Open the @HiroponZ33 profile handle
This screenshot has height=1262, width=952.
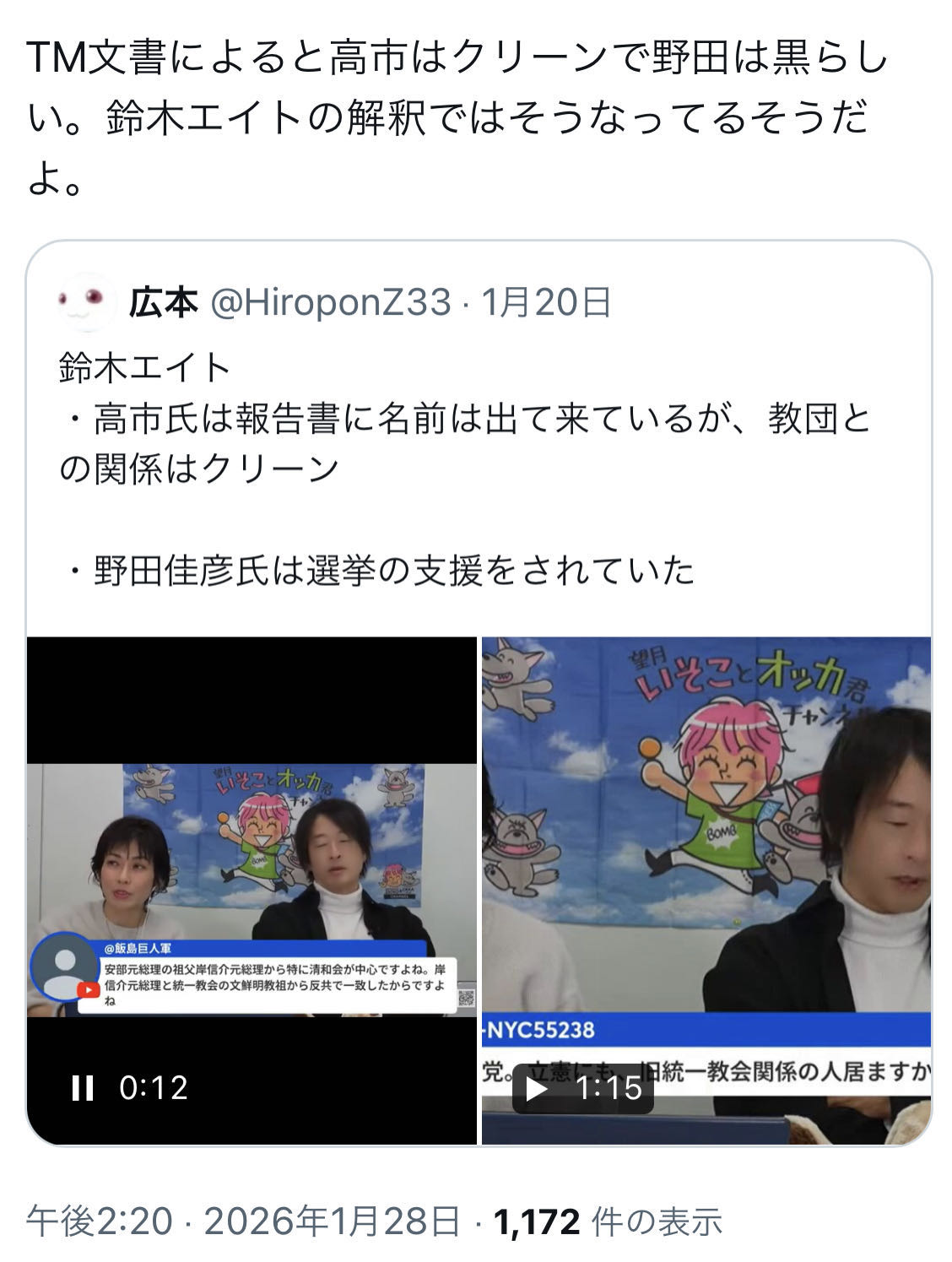coord(330,302)
